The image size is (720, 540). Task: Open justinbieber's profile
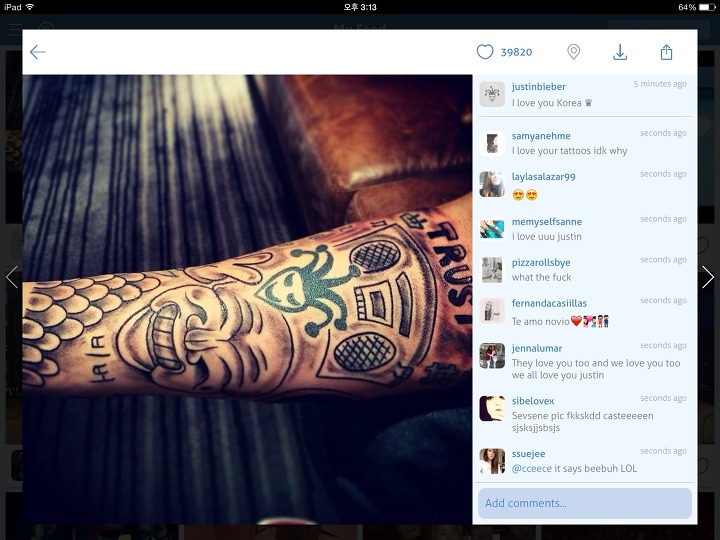[x=538, y=87]
